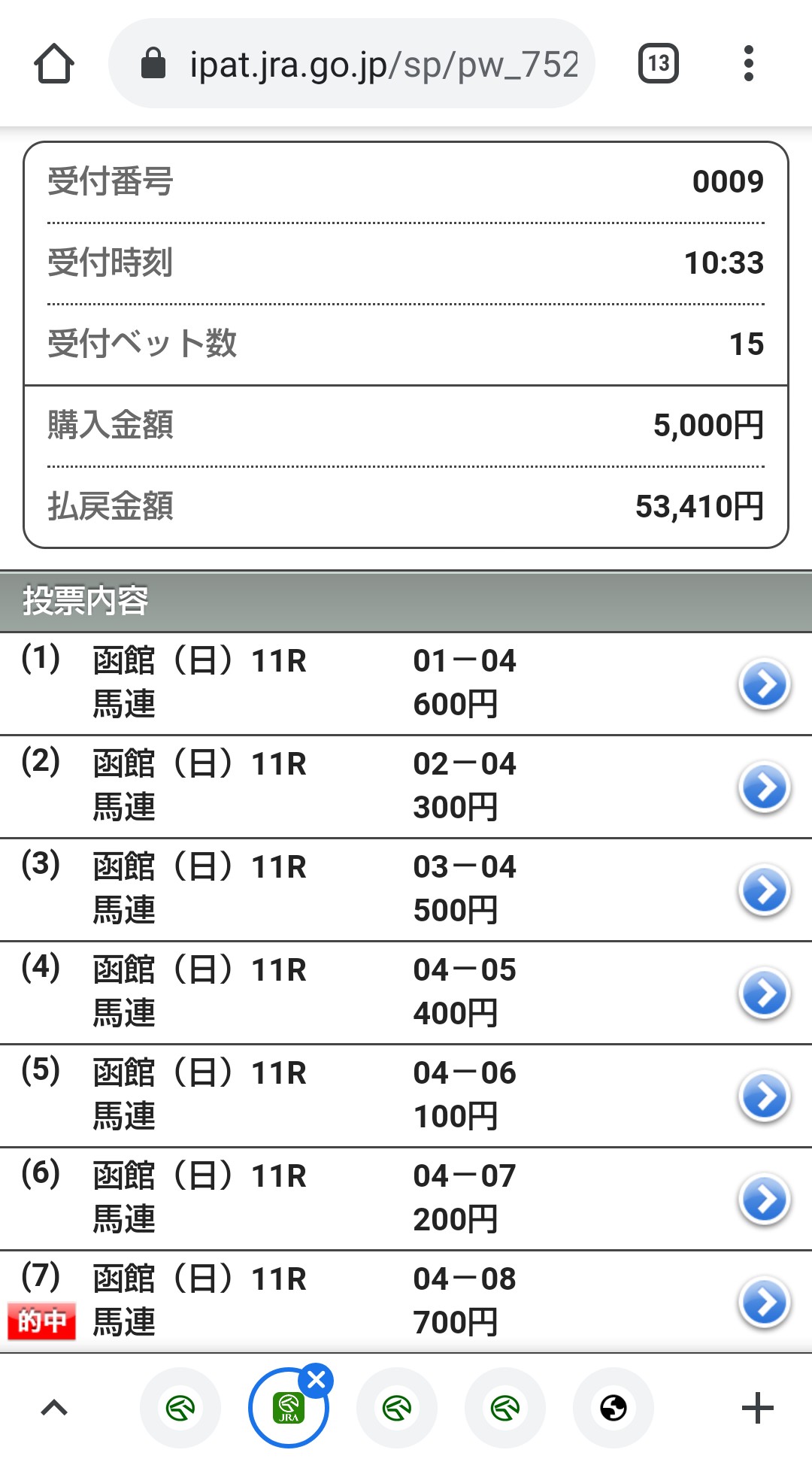Open details for bet 02-04 300円

(765, 787)
